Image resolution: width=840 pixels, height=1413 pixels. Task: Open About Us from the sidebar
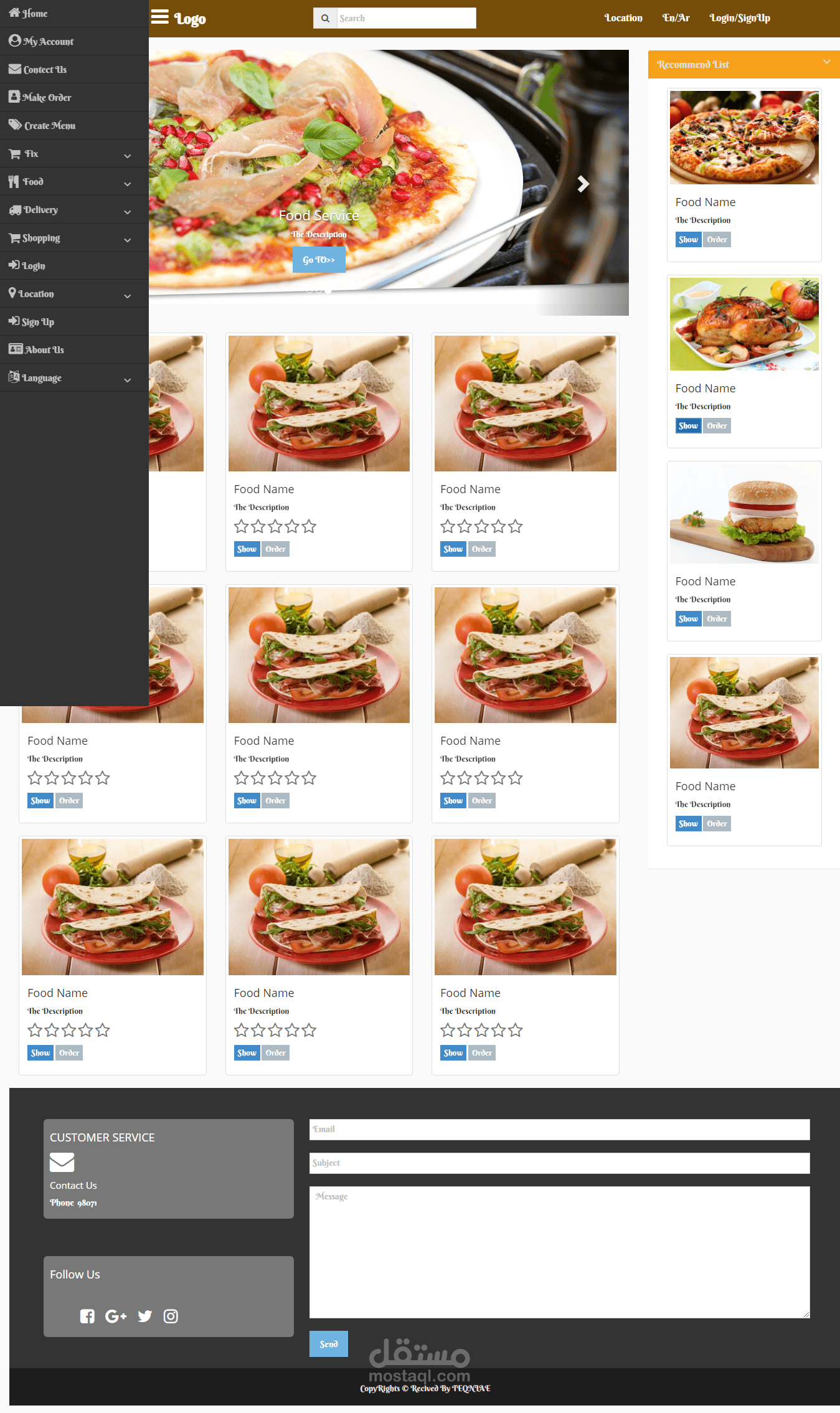44,350
